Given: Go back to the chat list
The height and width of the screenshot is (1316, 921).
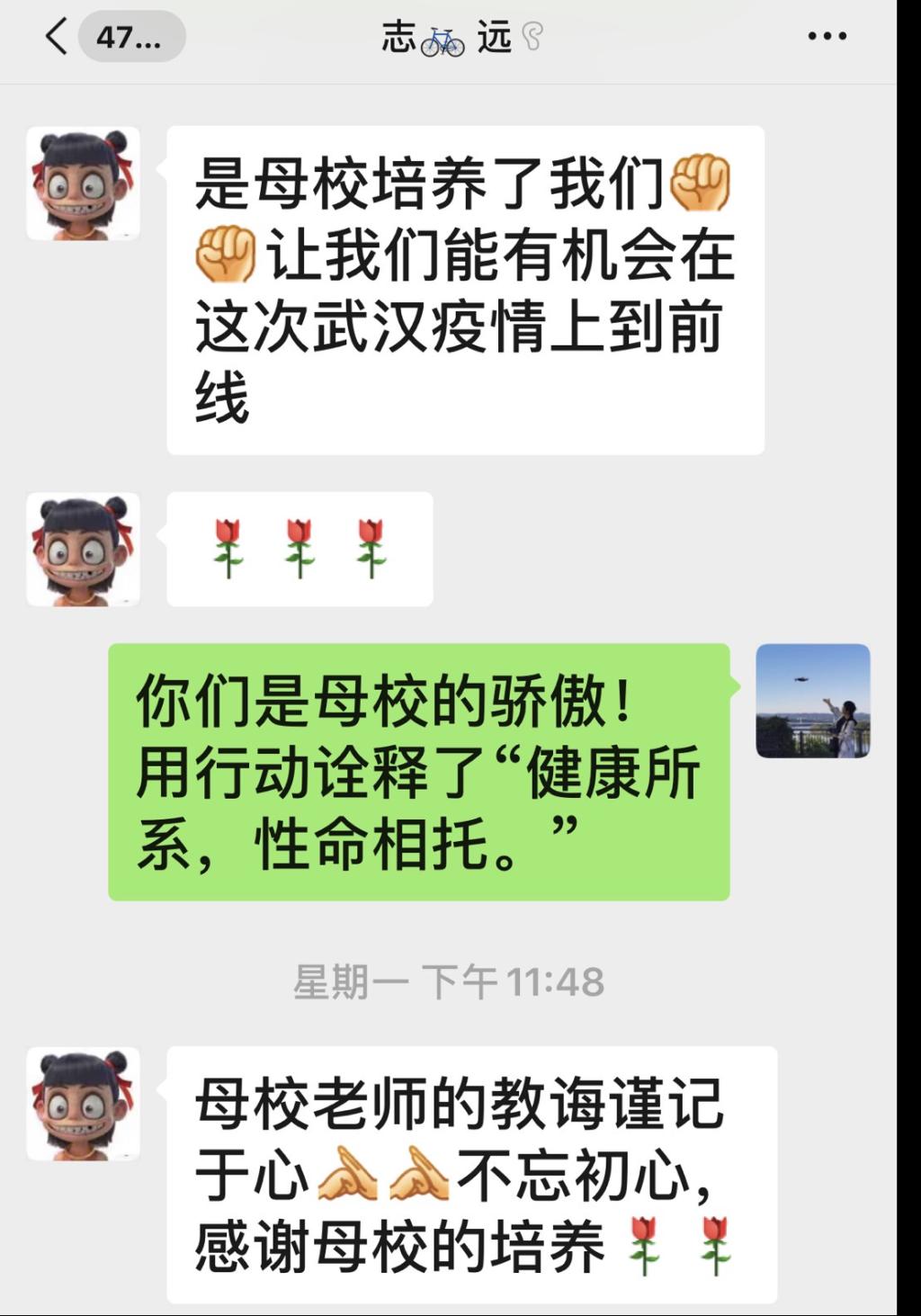Looking at the screenshot, I should coord(58,37).
